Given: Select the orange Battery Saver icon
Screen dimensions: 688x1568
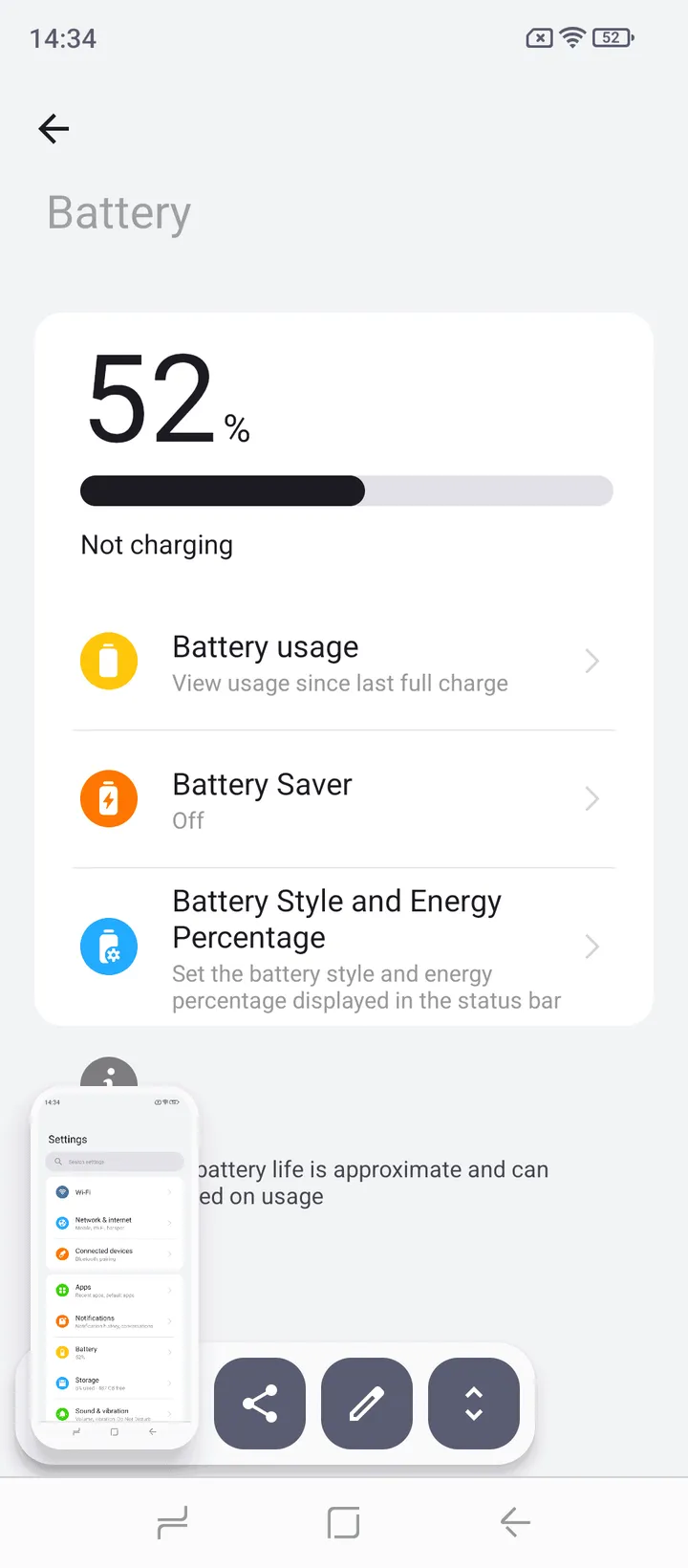Looking at the screenshot, I should pos(109,798).
